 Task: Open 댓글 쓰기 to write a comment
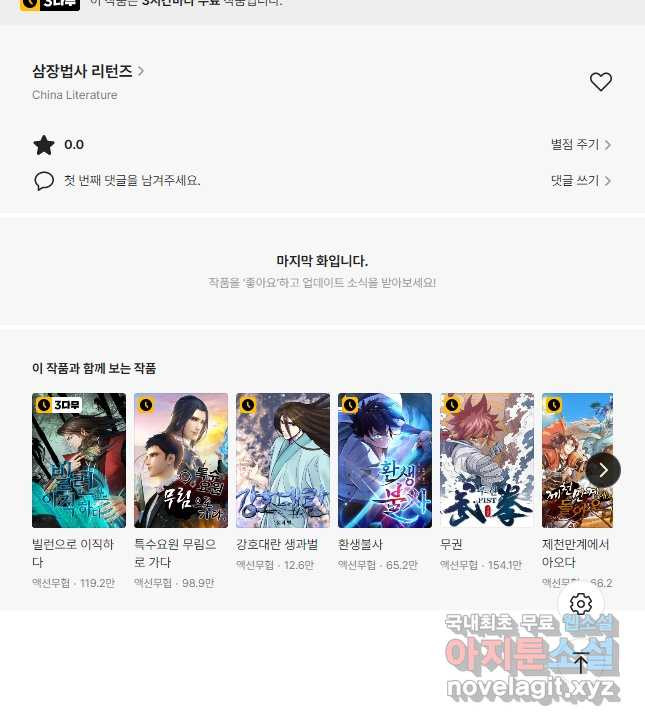580,181
